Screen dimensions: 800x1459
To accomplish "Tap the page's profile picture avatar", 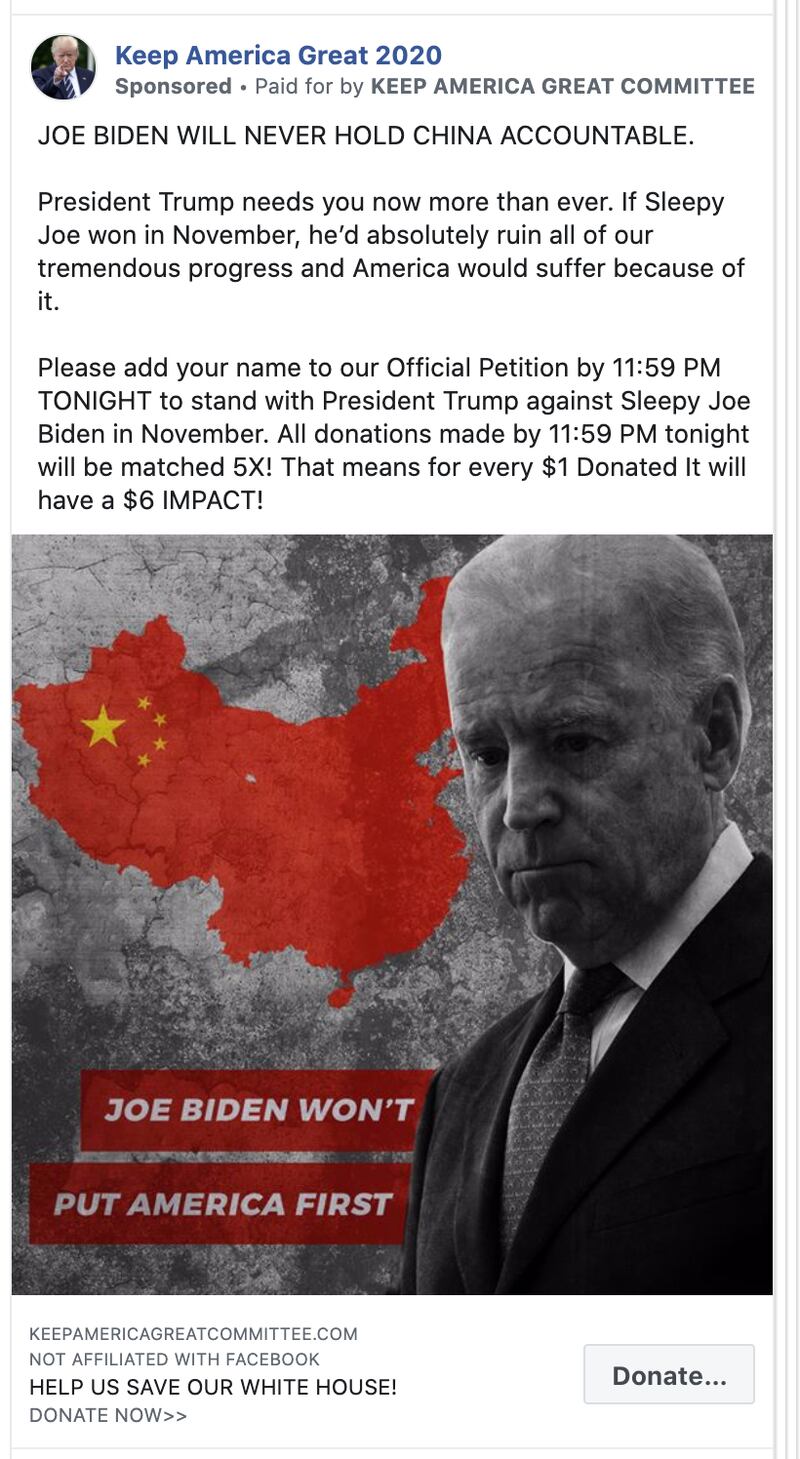I will point(63,68).
